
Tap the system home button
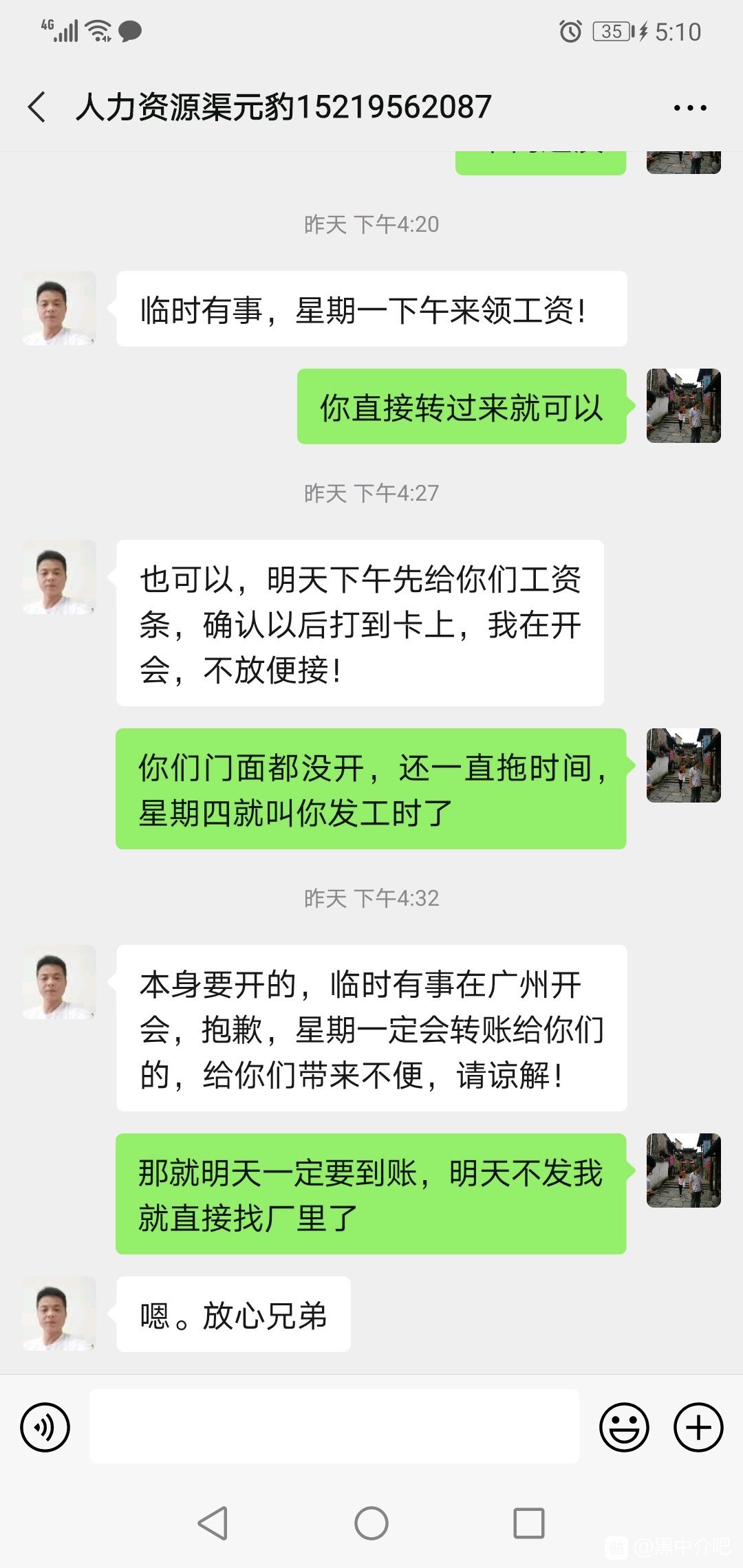click(x=371, y=1523)
